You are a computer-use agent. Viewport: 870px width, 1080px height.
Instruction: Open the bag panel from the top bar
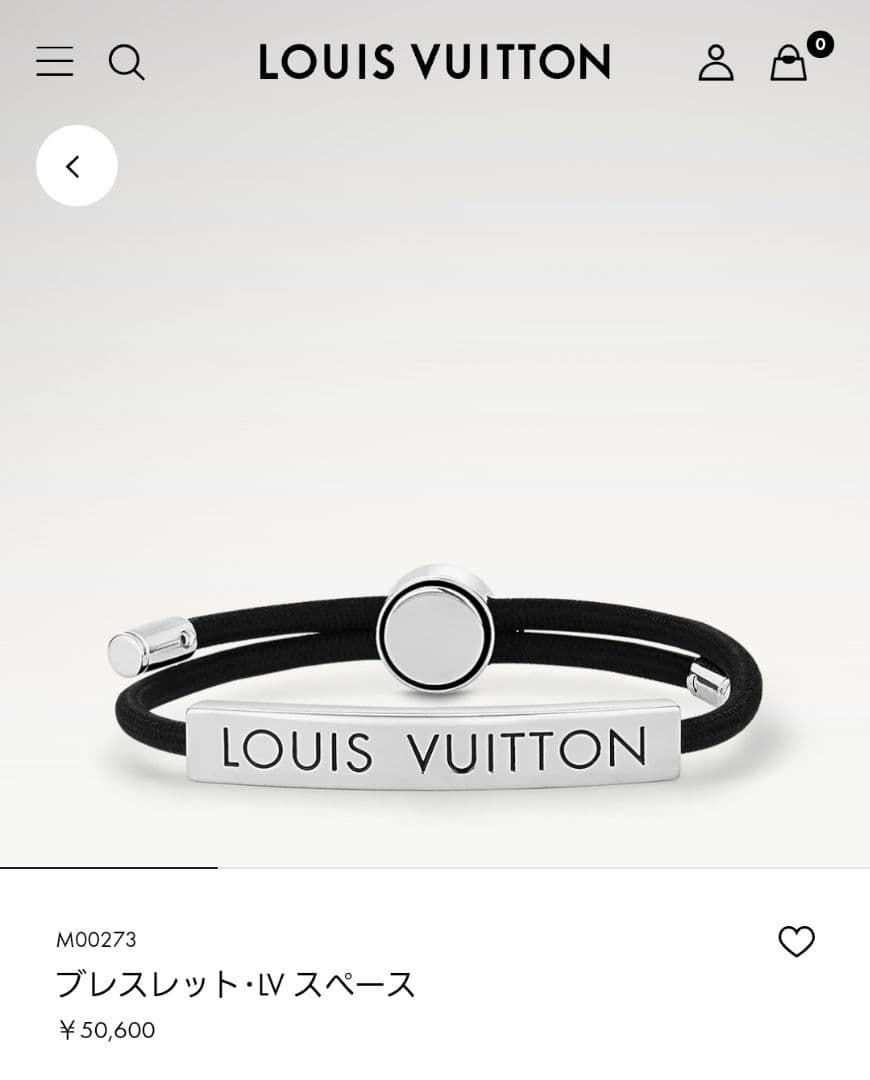pyautogui.click(x=790, y=65)
